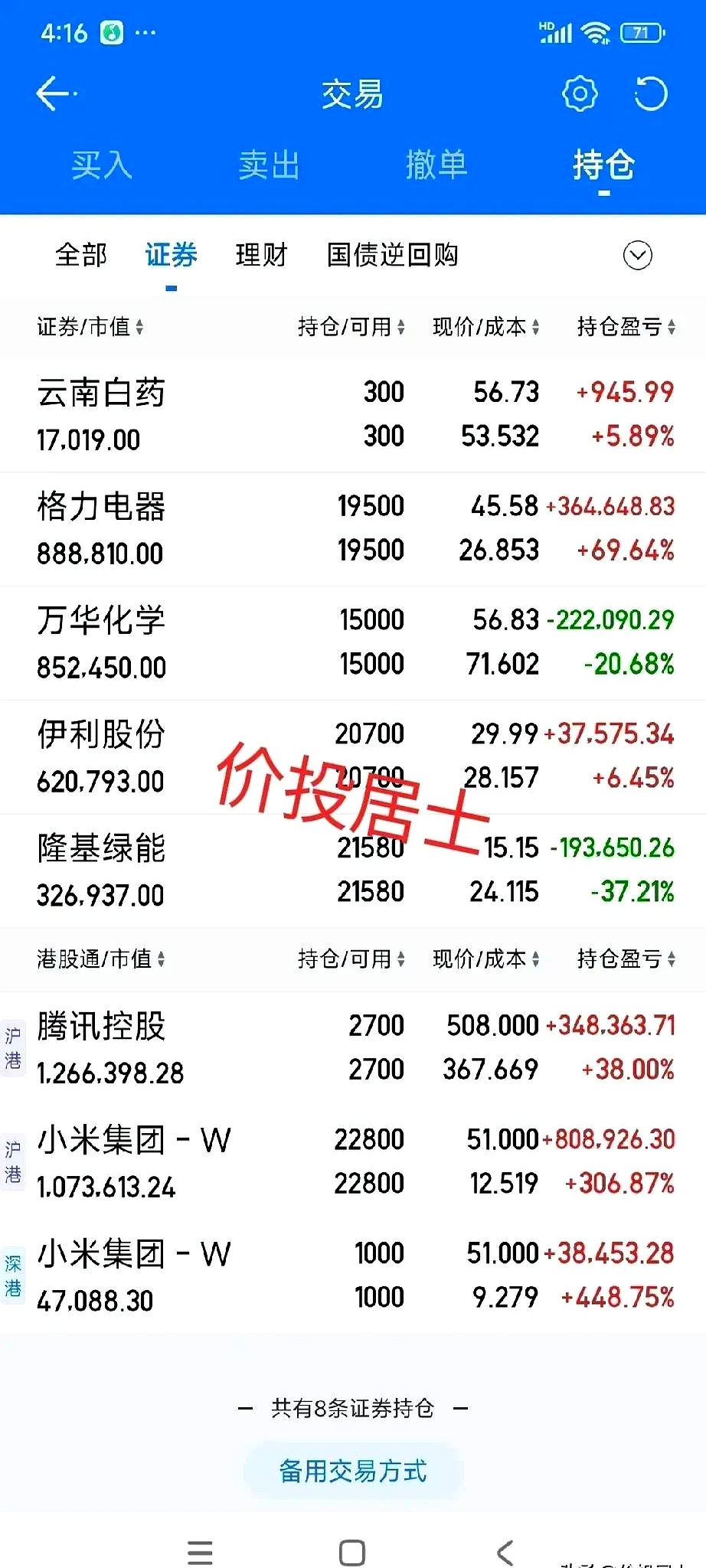The height and width of the screenshot is (1568, 706).
Task: Open the 理财 category tab
Action: click(x=260, y=254)
